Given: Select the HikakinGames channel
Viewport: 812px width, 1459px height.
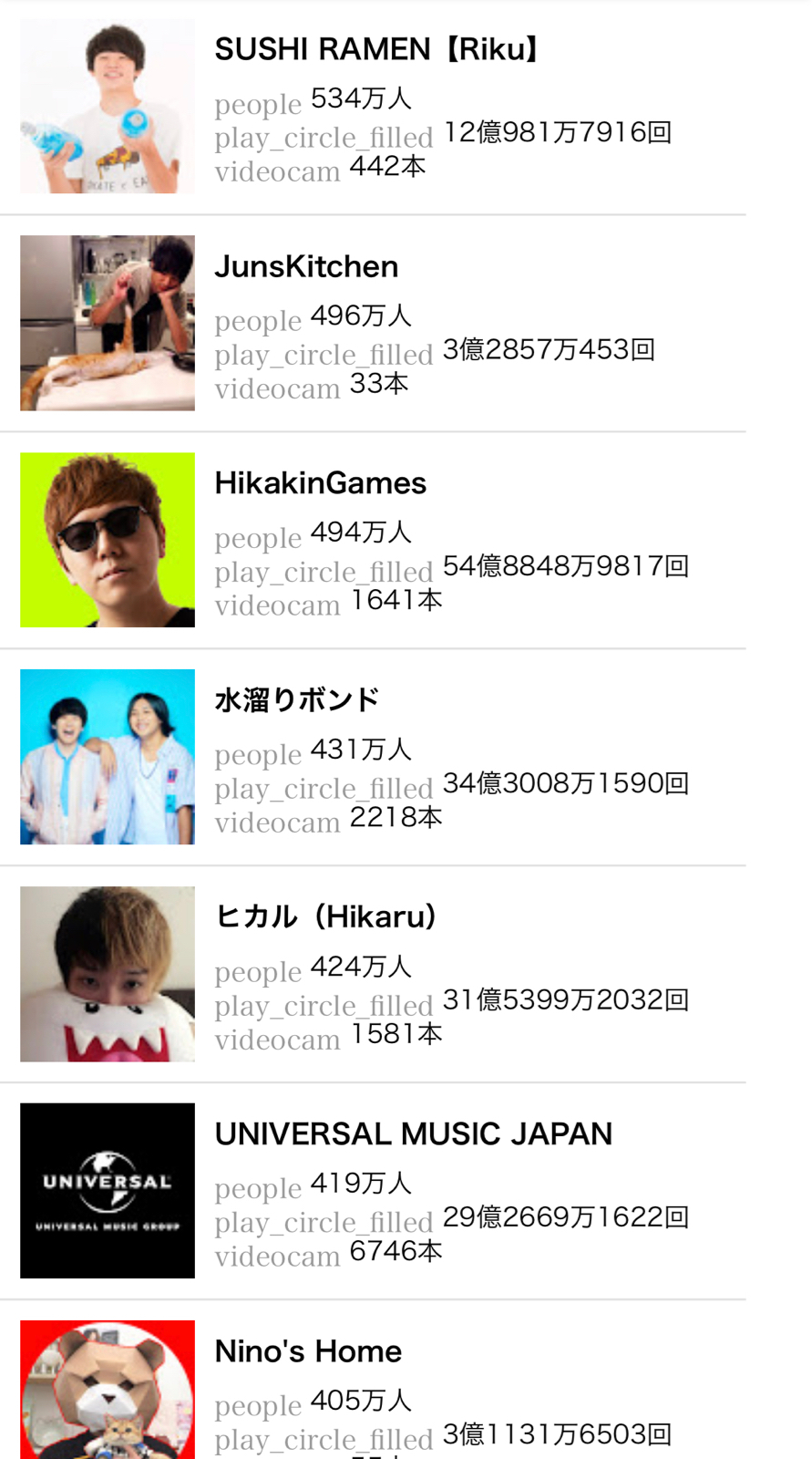Looking at the screenshot, I should coord(373,541).
